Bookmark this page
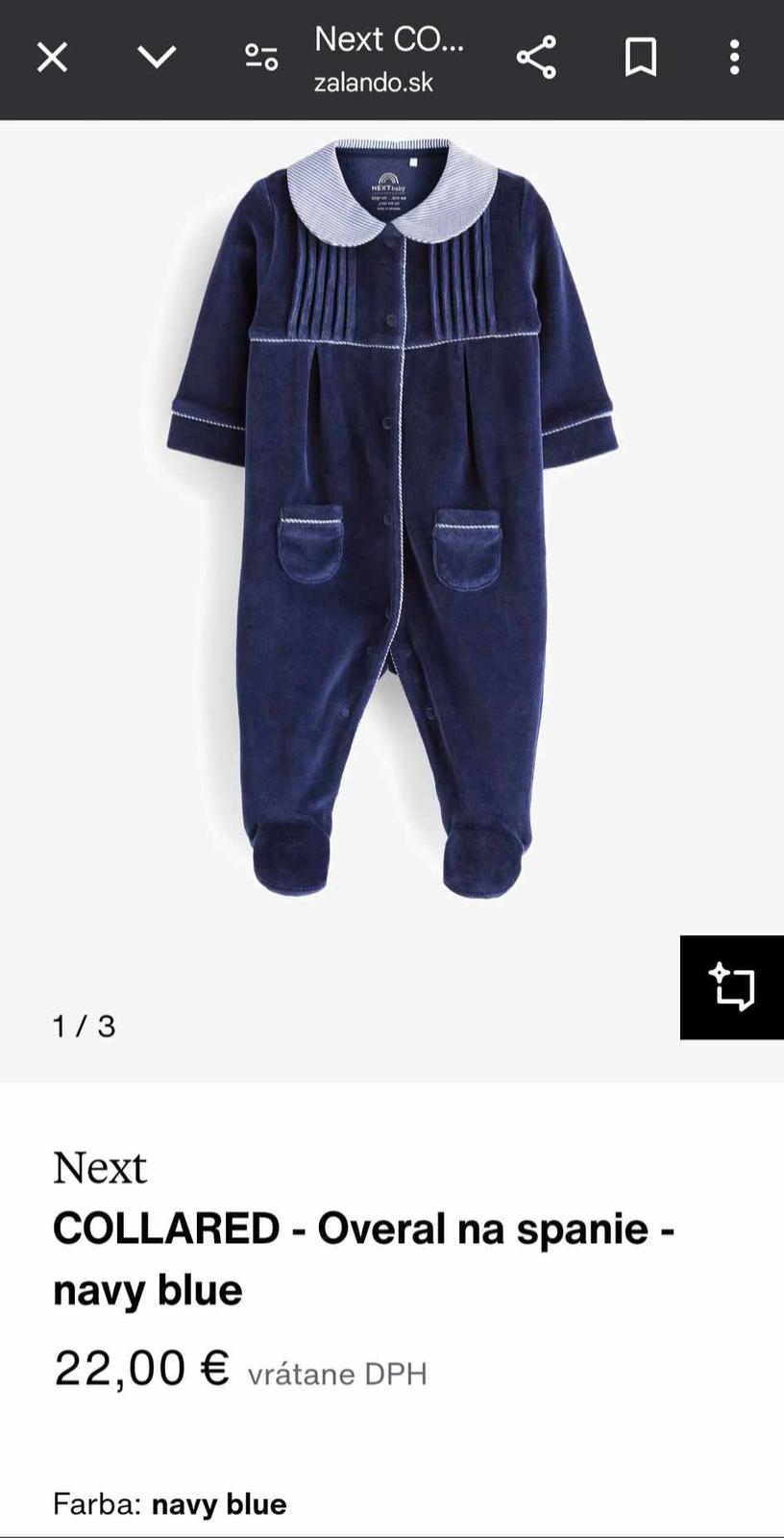This screenshot has height=1538, width=784. click(x=641, y=58)
